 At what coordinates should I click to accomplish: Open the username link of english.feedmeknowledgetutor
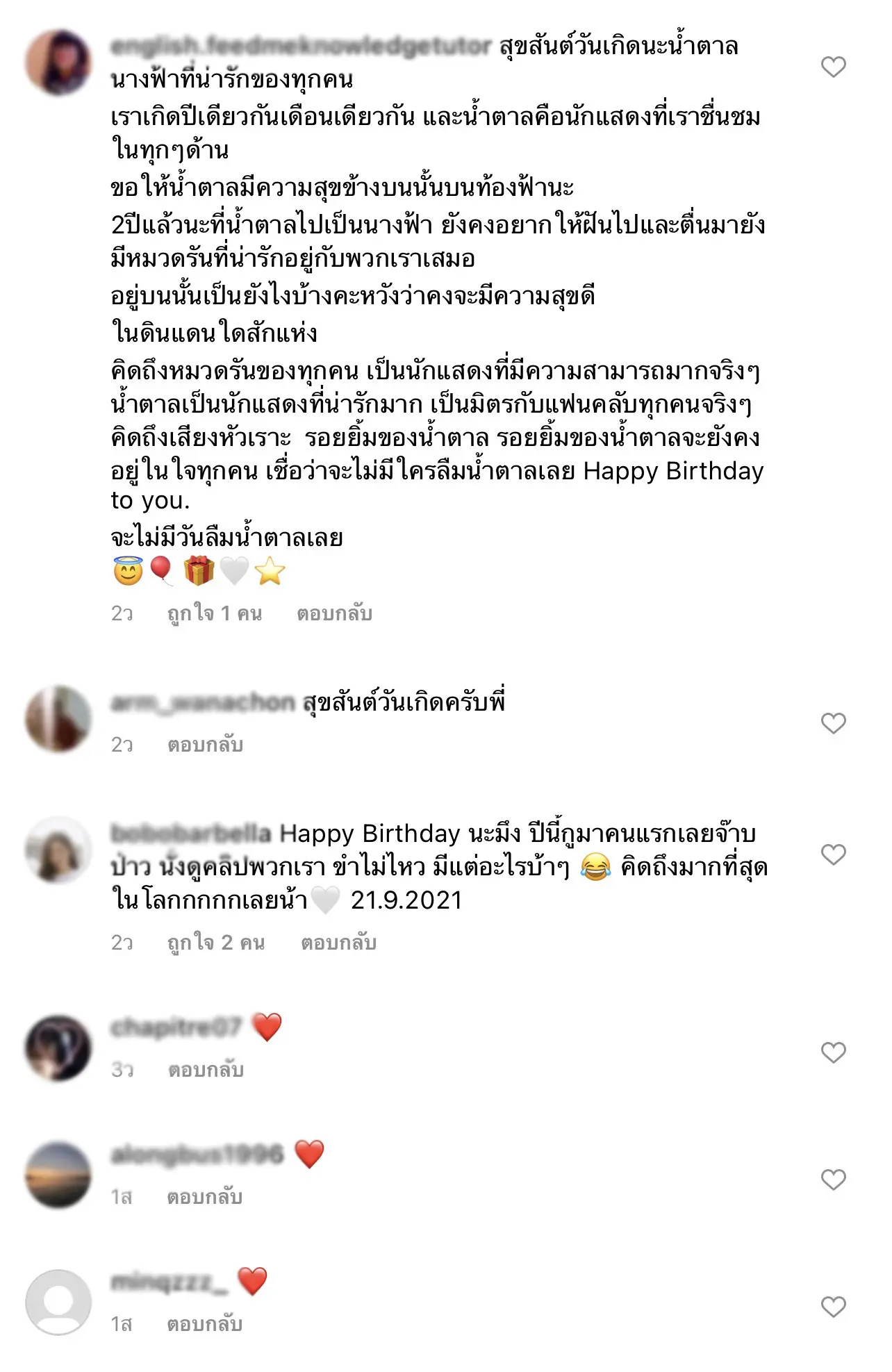point(301,46)
